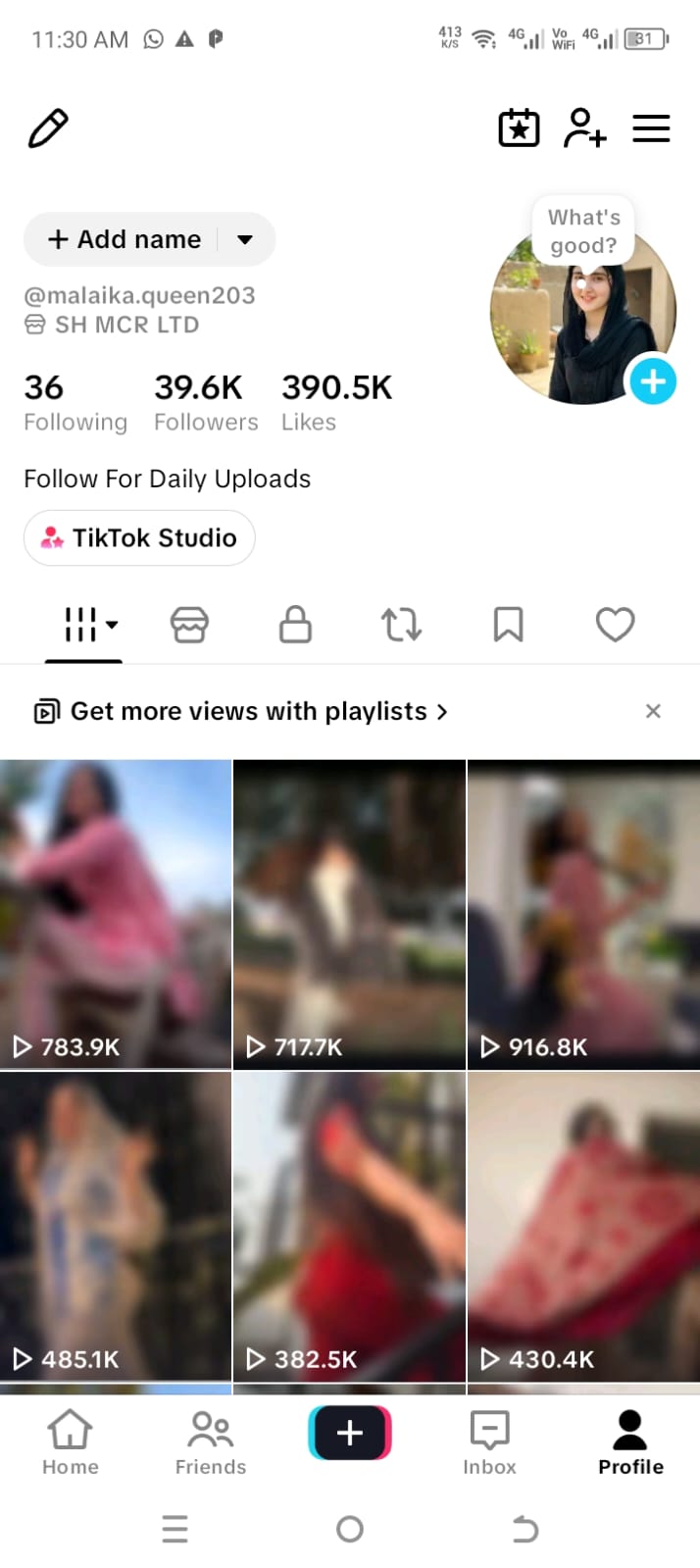Open Get more views with playlists

pos(241,711)
